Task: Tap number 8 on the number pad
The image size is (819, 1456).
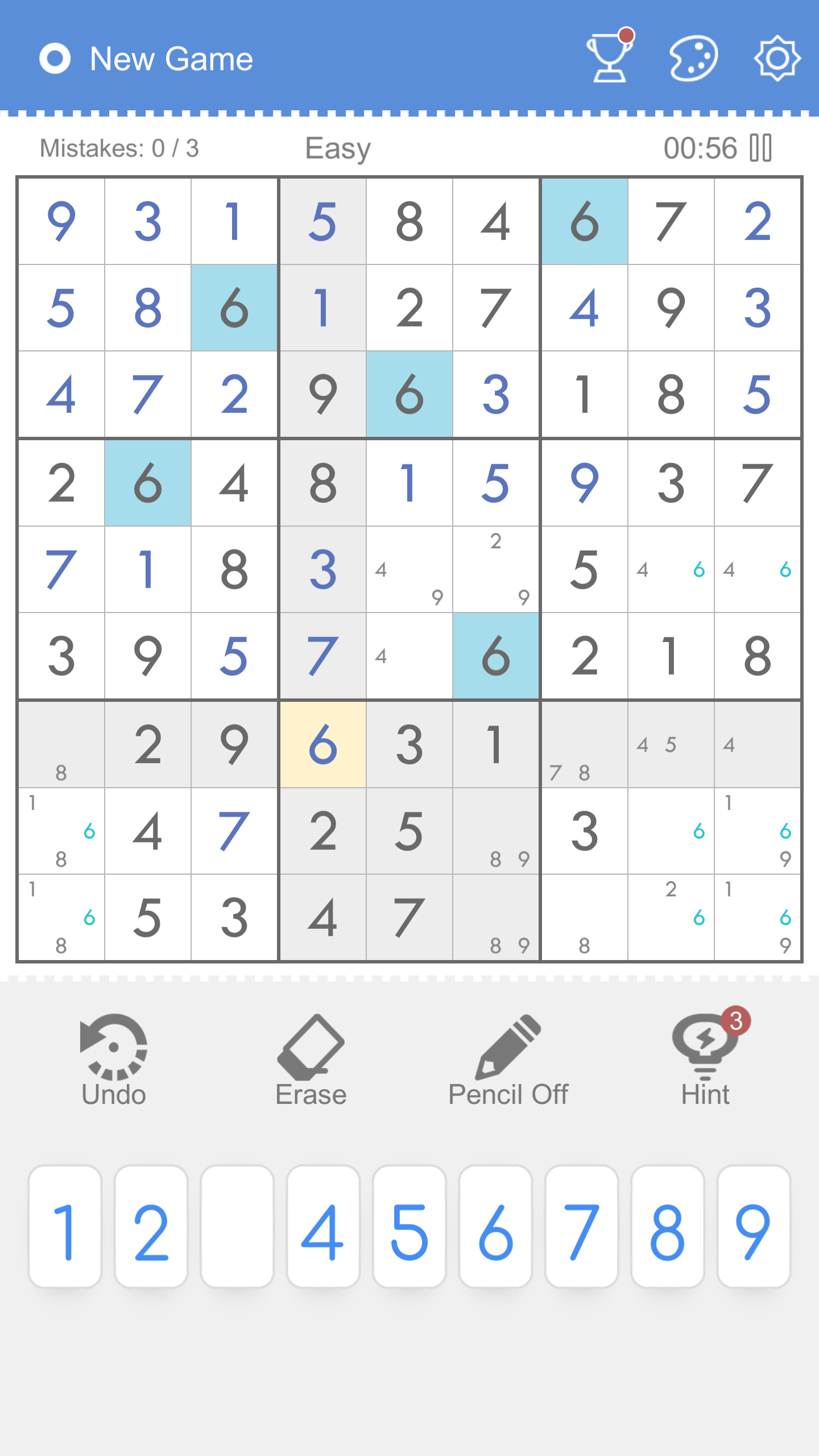Action: [x=667, y=1226]
